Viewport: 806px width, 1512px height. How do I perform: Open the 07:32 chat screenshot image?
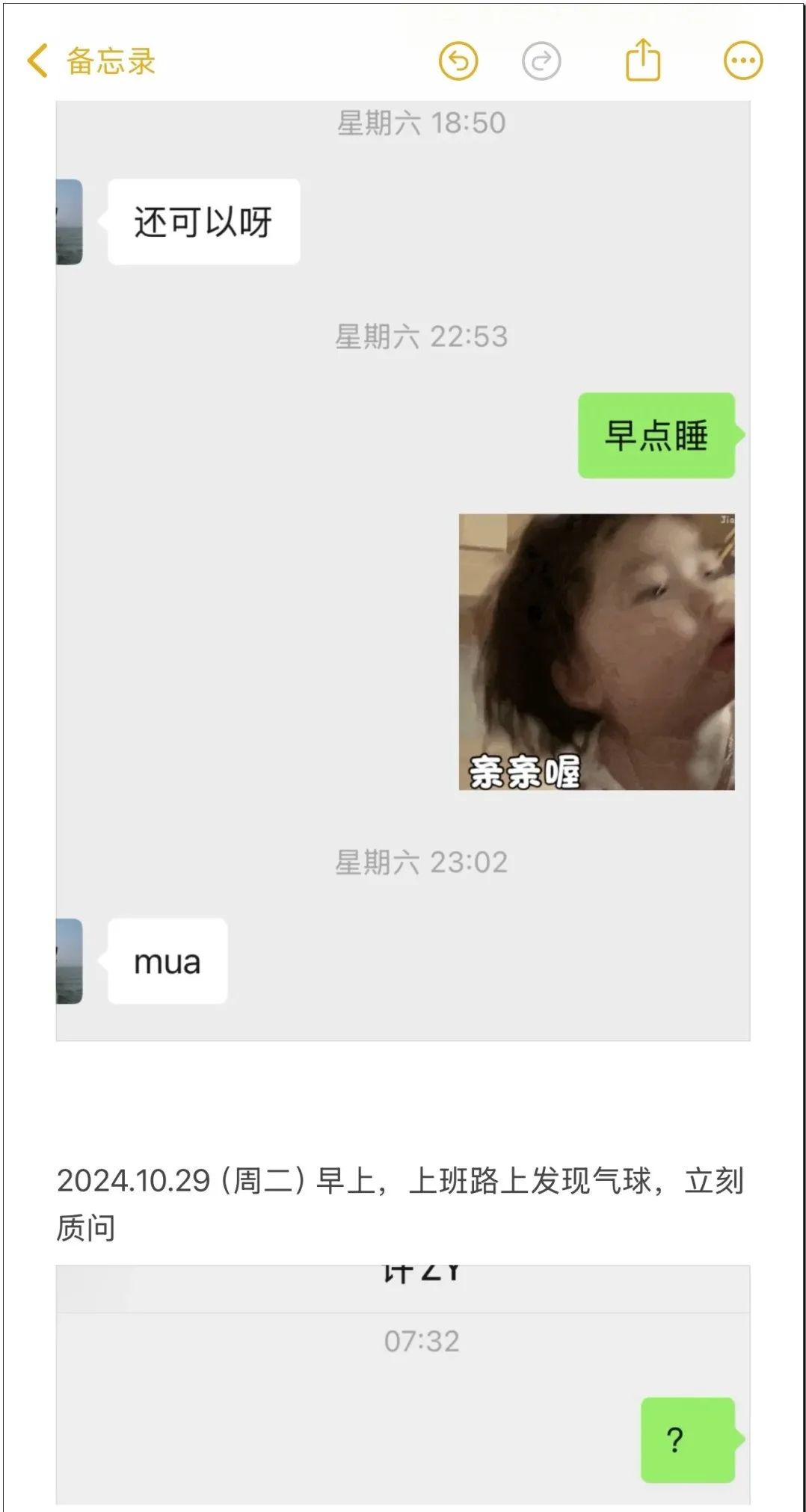[403, 1384]
